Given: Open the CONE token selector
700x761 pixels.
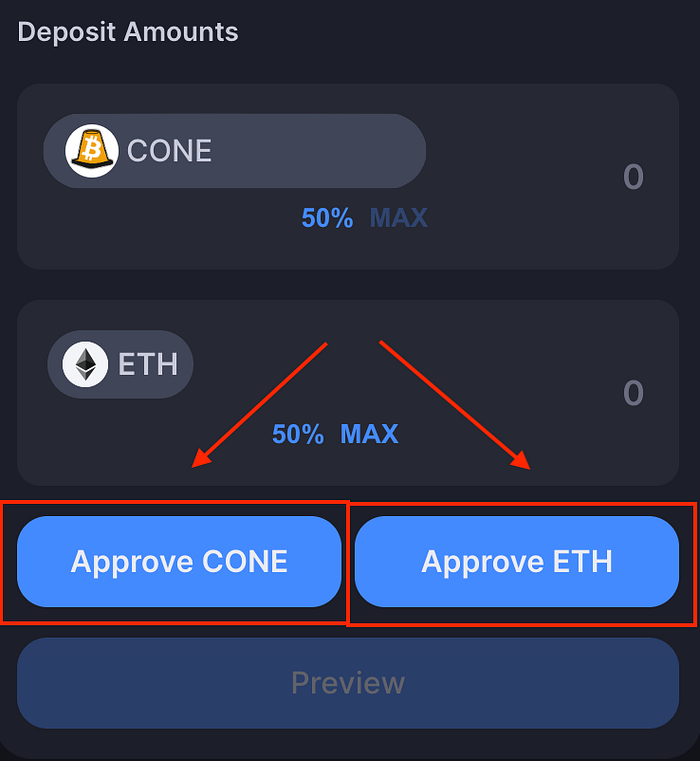Looking at the screenshot, I should click(x=234, y=151).
